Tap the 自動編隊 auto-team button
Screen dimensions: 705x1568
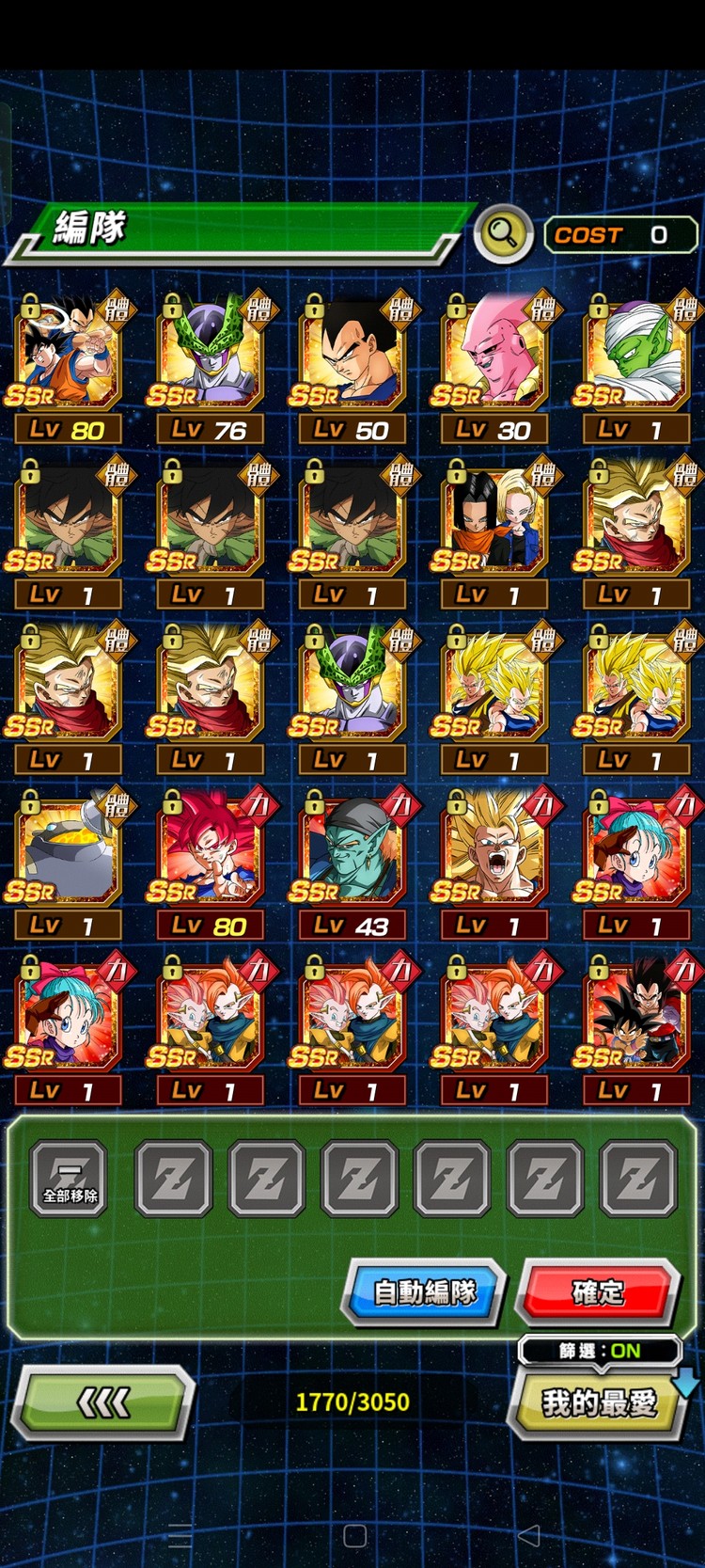[x=425, y=1292]
